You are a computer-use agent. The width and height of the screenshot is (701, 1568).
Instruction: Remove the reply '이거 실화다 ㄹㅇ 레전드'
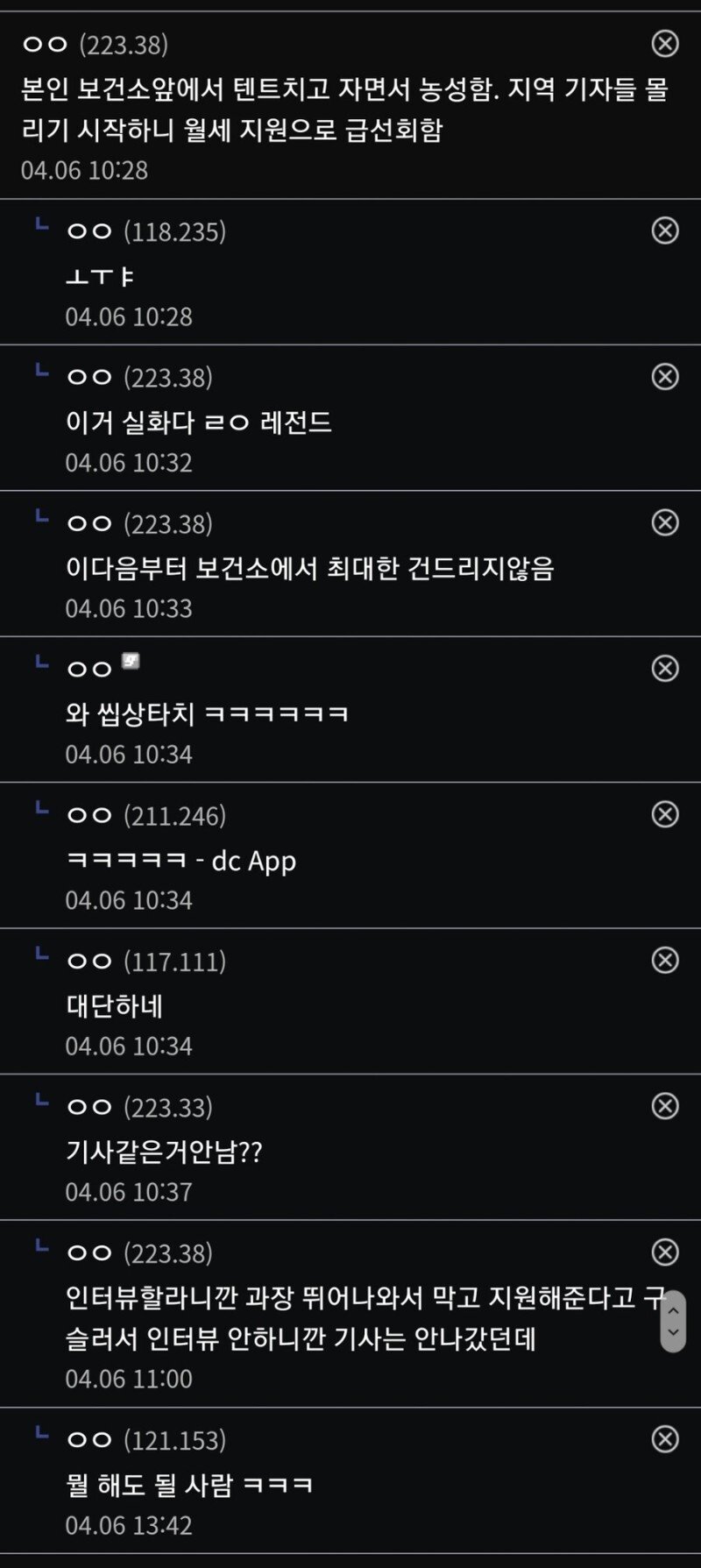pos(665,377)
